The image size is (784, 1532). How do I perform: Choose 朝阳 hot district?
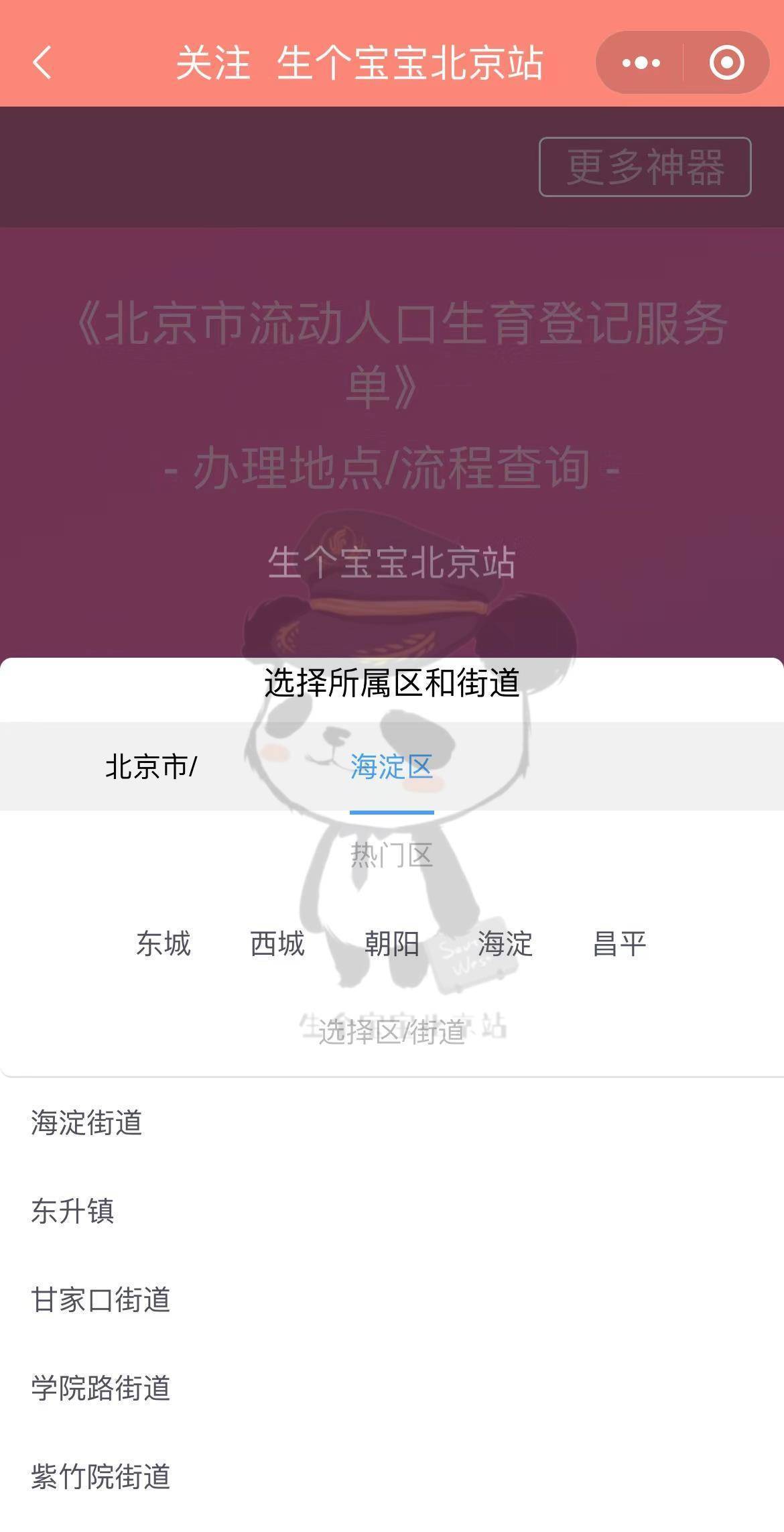(391, 943)
